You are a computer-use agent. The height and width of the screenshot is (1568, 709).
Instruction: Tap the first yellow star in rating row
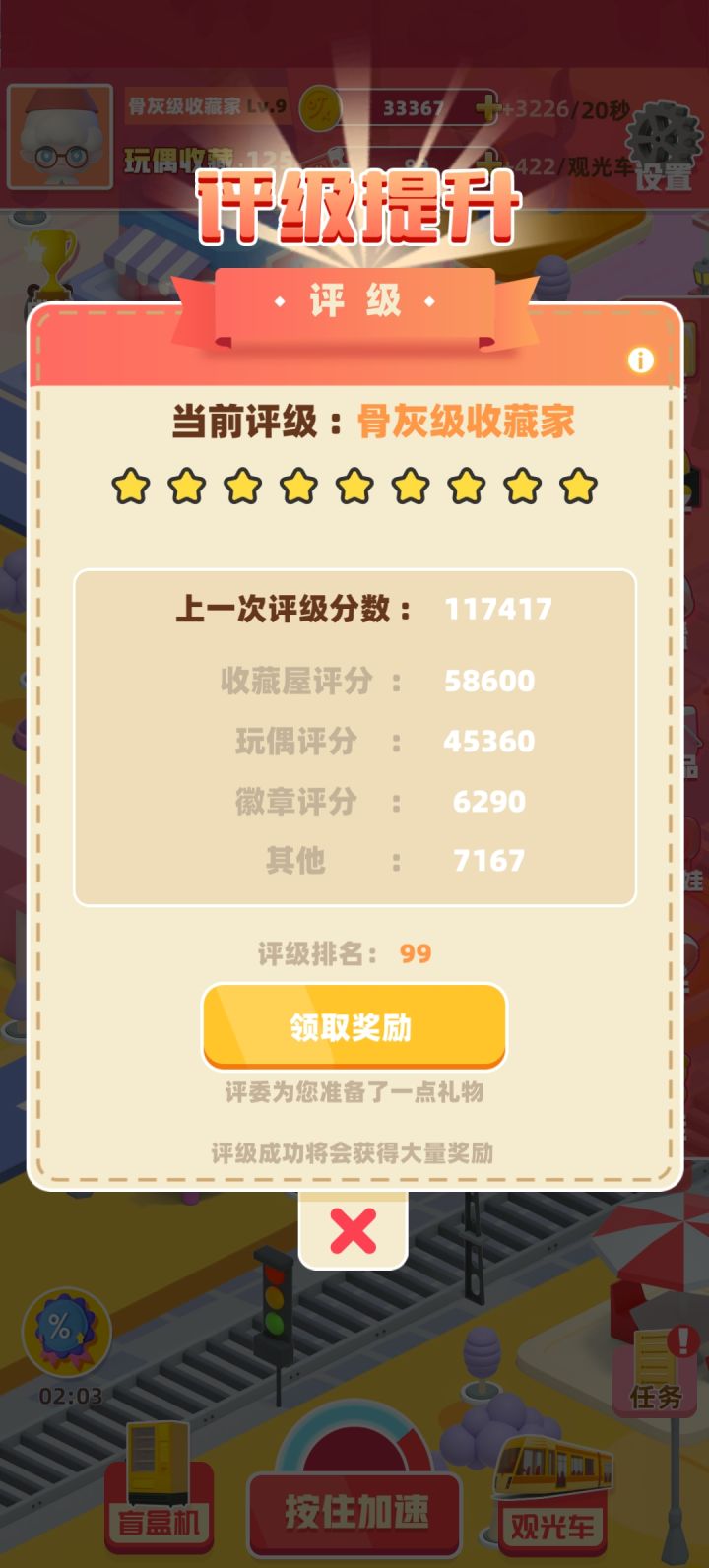(131, 486)
